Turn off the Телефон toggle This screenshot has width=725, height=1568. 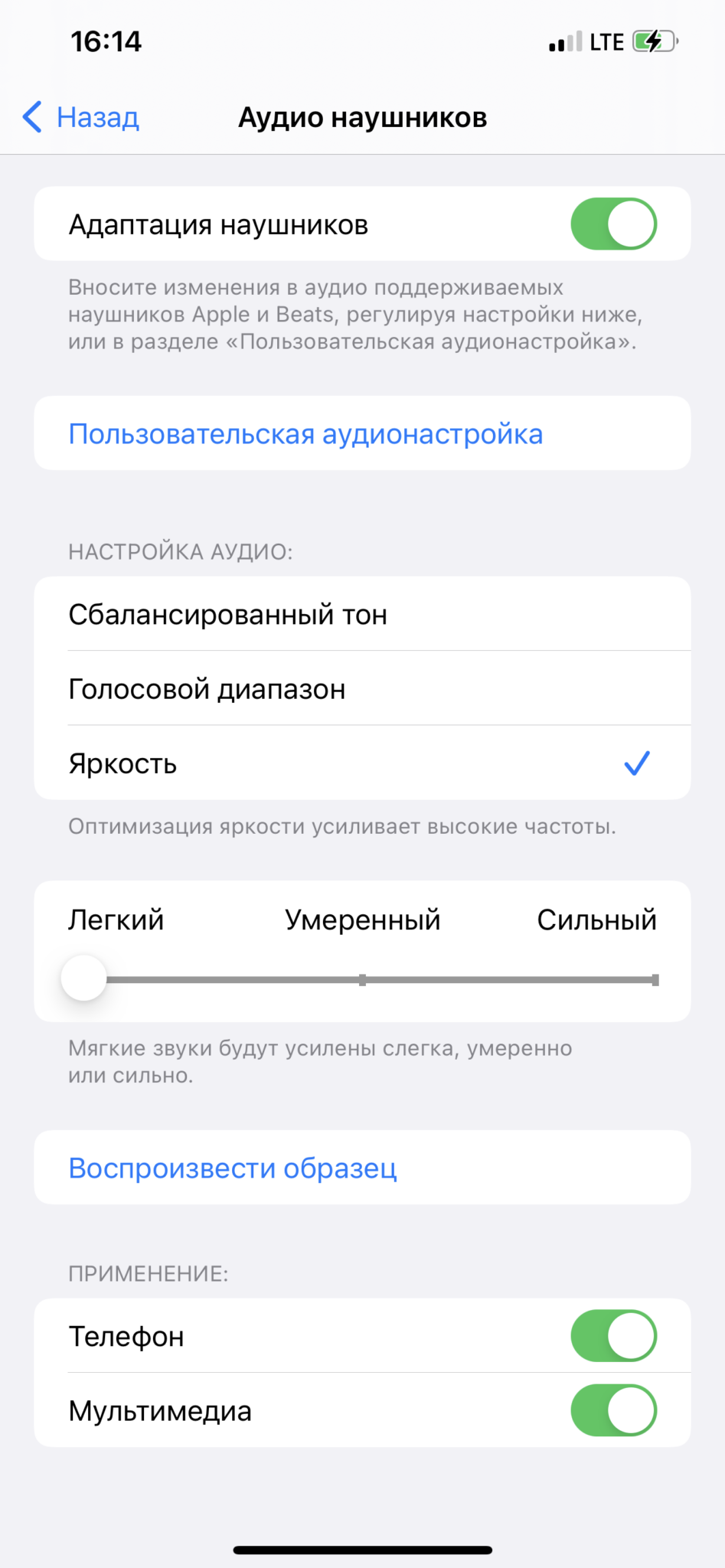613,1336
